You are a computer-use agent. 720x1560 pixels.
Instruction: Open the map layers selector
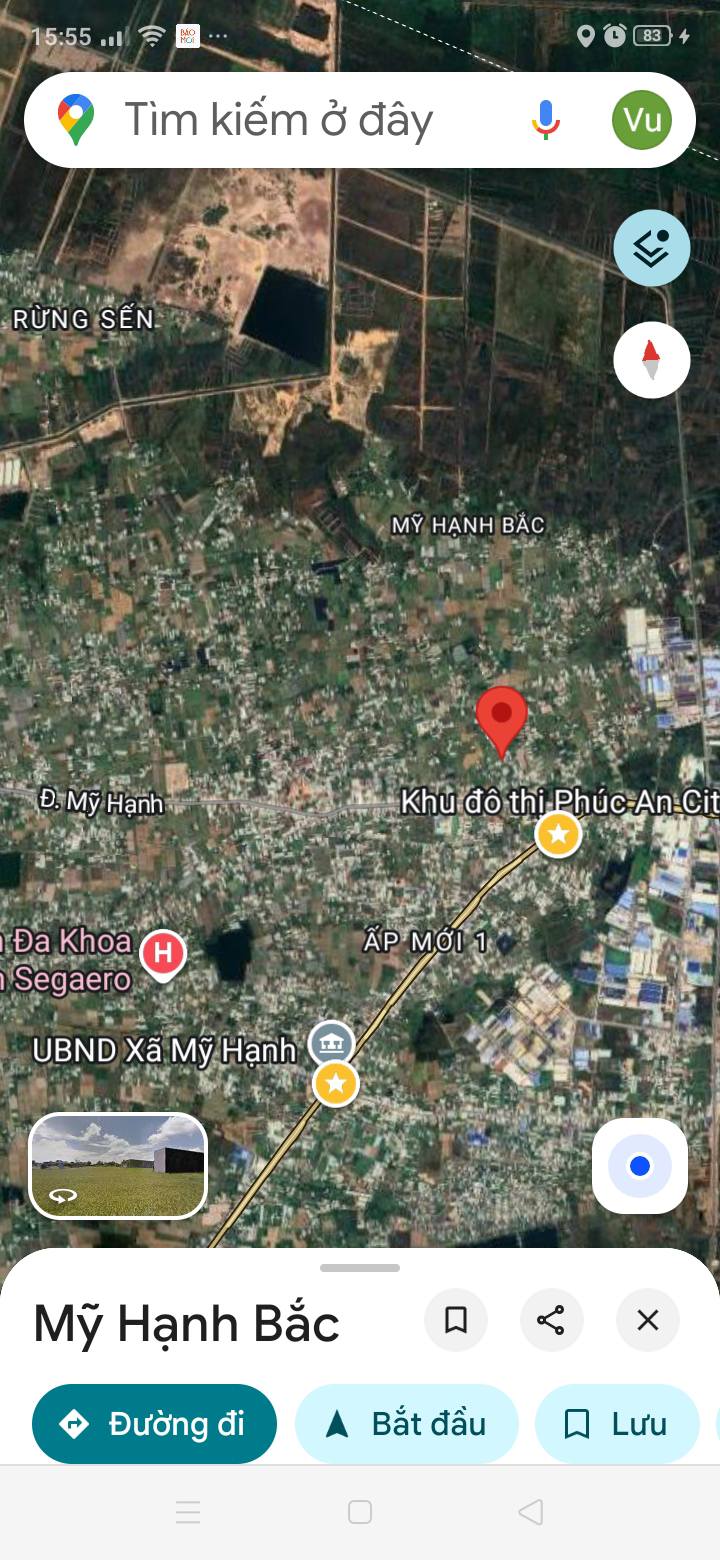tap(651, 248)
